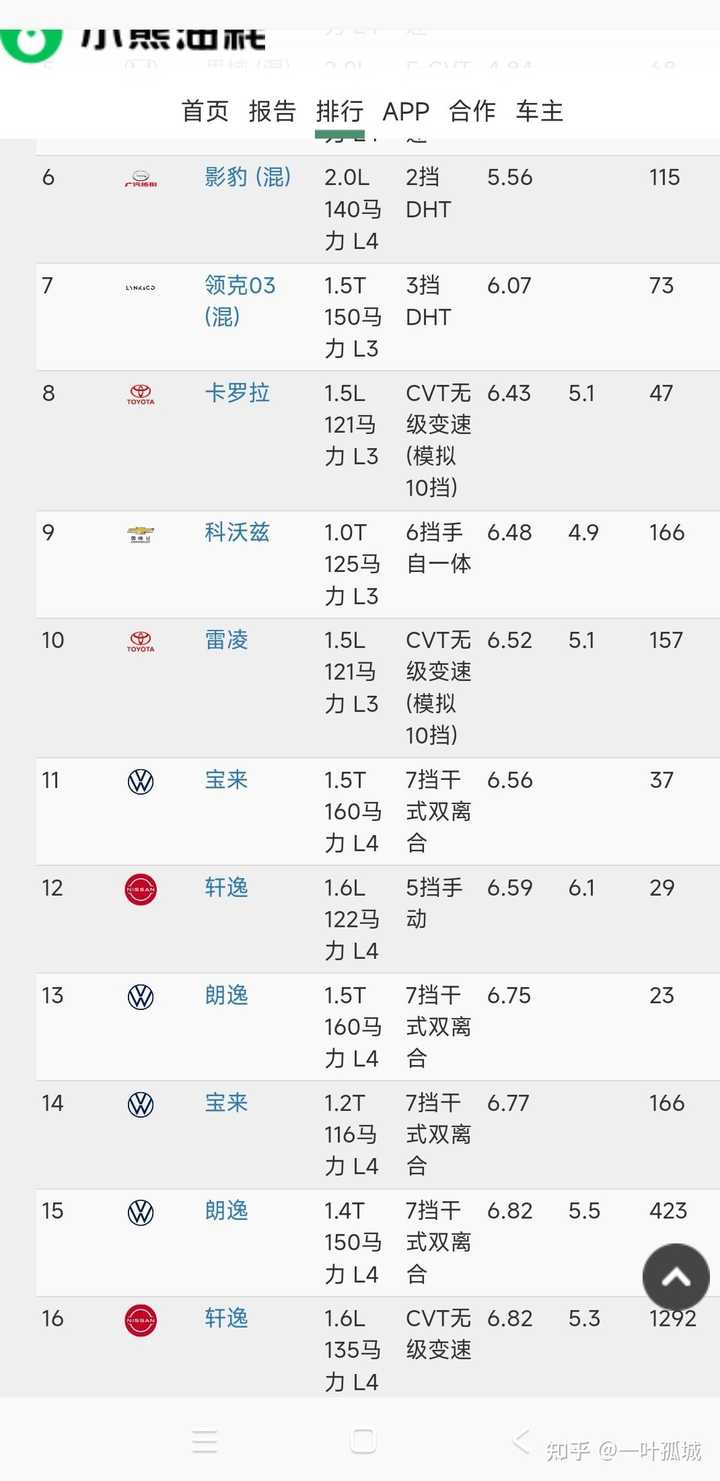Viewport: 720px width, 1481px height.
Task: Switch to the 车主 tab
Action: pyautogui.click(x=539, y=111)
